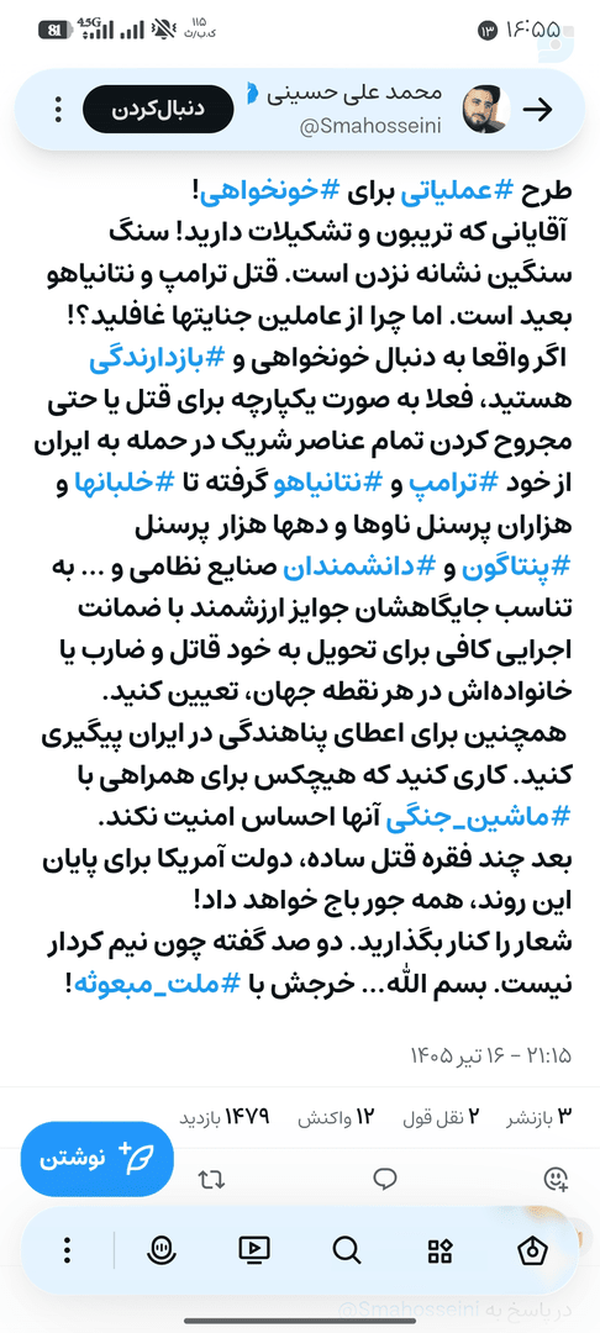Image resolution: width=600 pixels, height=1333 pixels.
Task: Open the apps grid tab in the bottom bar
Action: (440, 1249)
